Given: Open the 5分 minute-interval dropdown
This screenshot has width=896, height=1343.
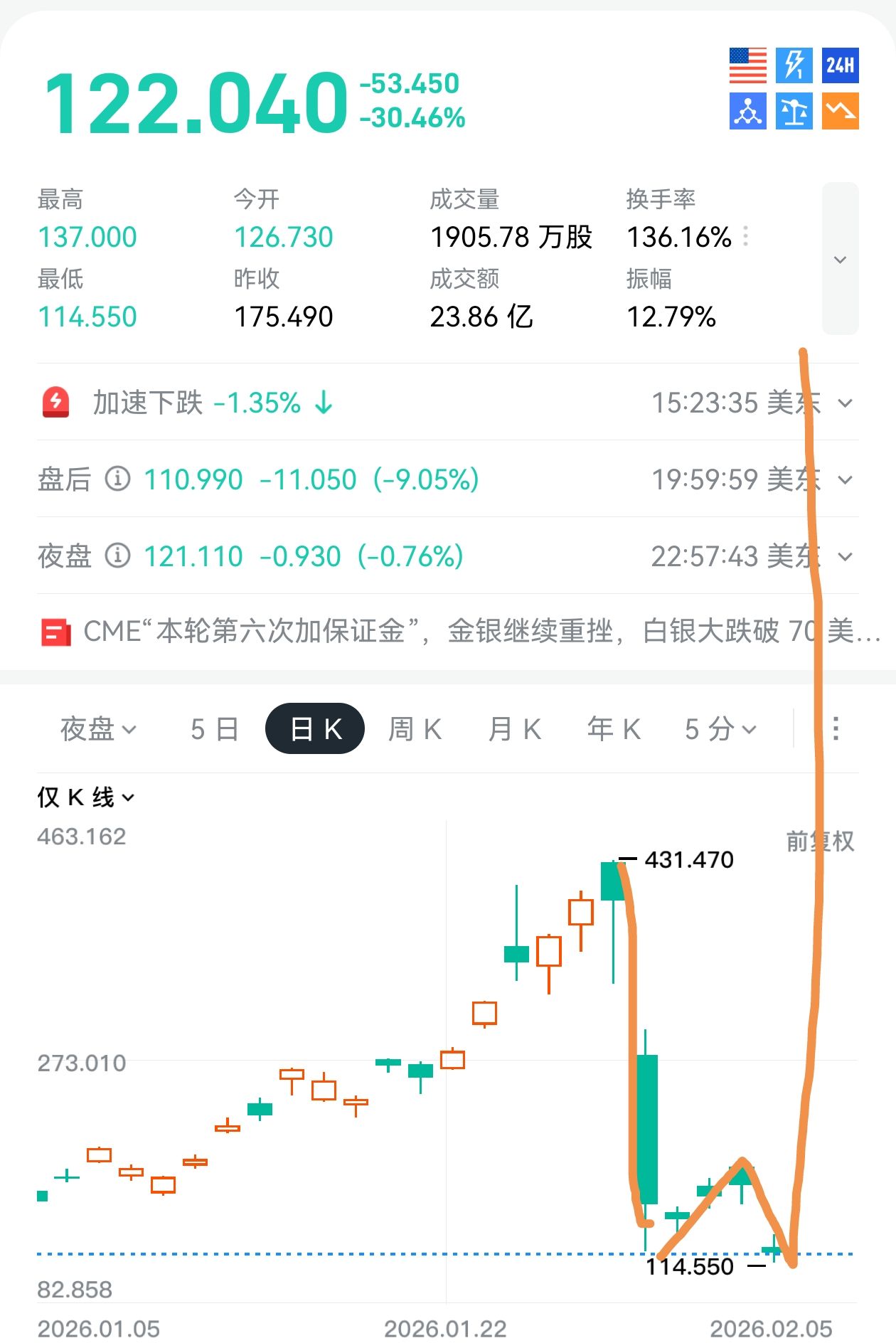Looking at the screenshot, I should click(x=720, y=729).
